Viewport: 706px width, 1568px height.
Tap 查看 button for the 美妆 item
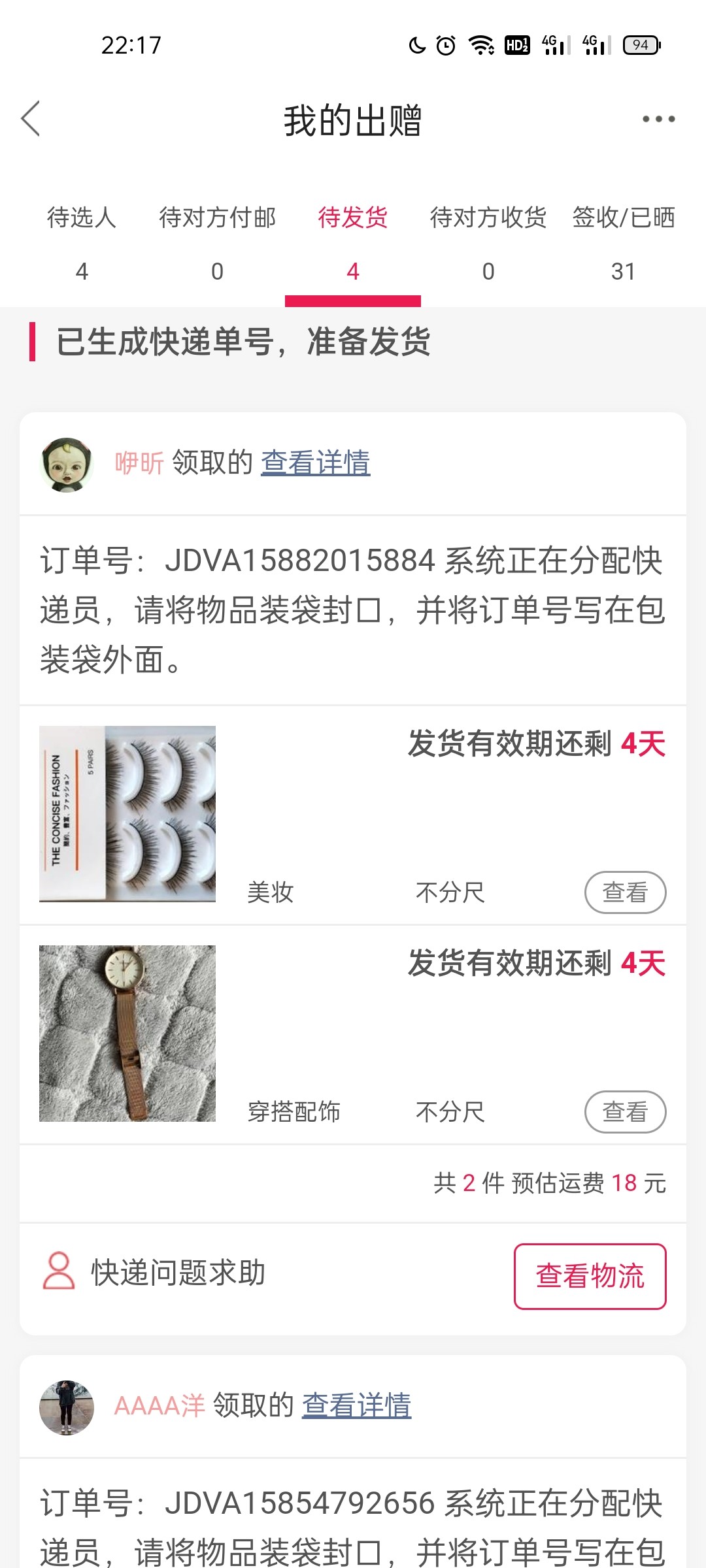[x=625, y=892]
